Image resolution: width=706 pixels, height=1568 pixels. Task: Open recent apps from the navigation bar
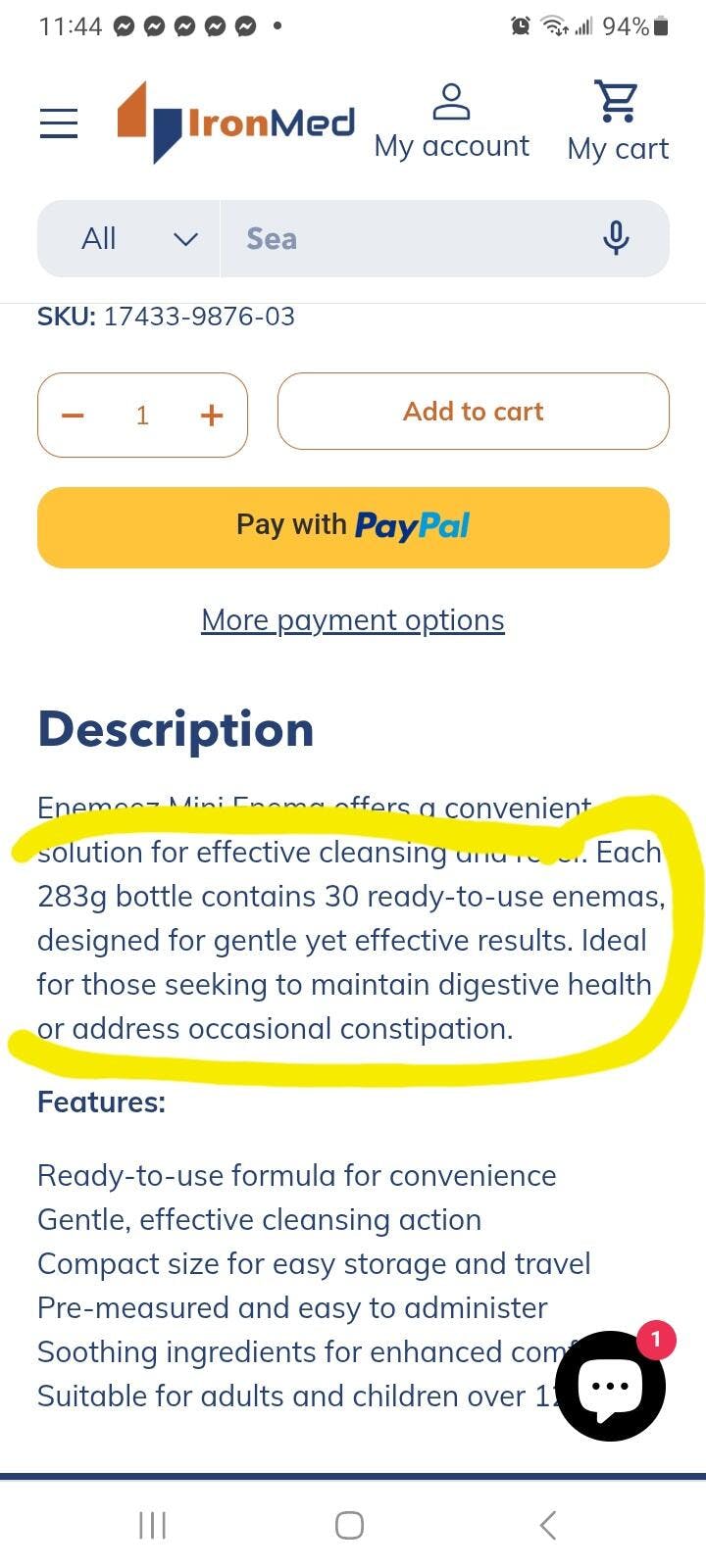pos(153,1525)
